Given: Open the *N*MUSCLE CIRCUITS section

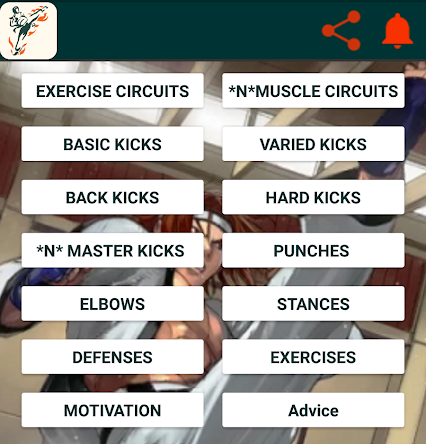Looking at the screenshot, I should click(x=313, y=91).
